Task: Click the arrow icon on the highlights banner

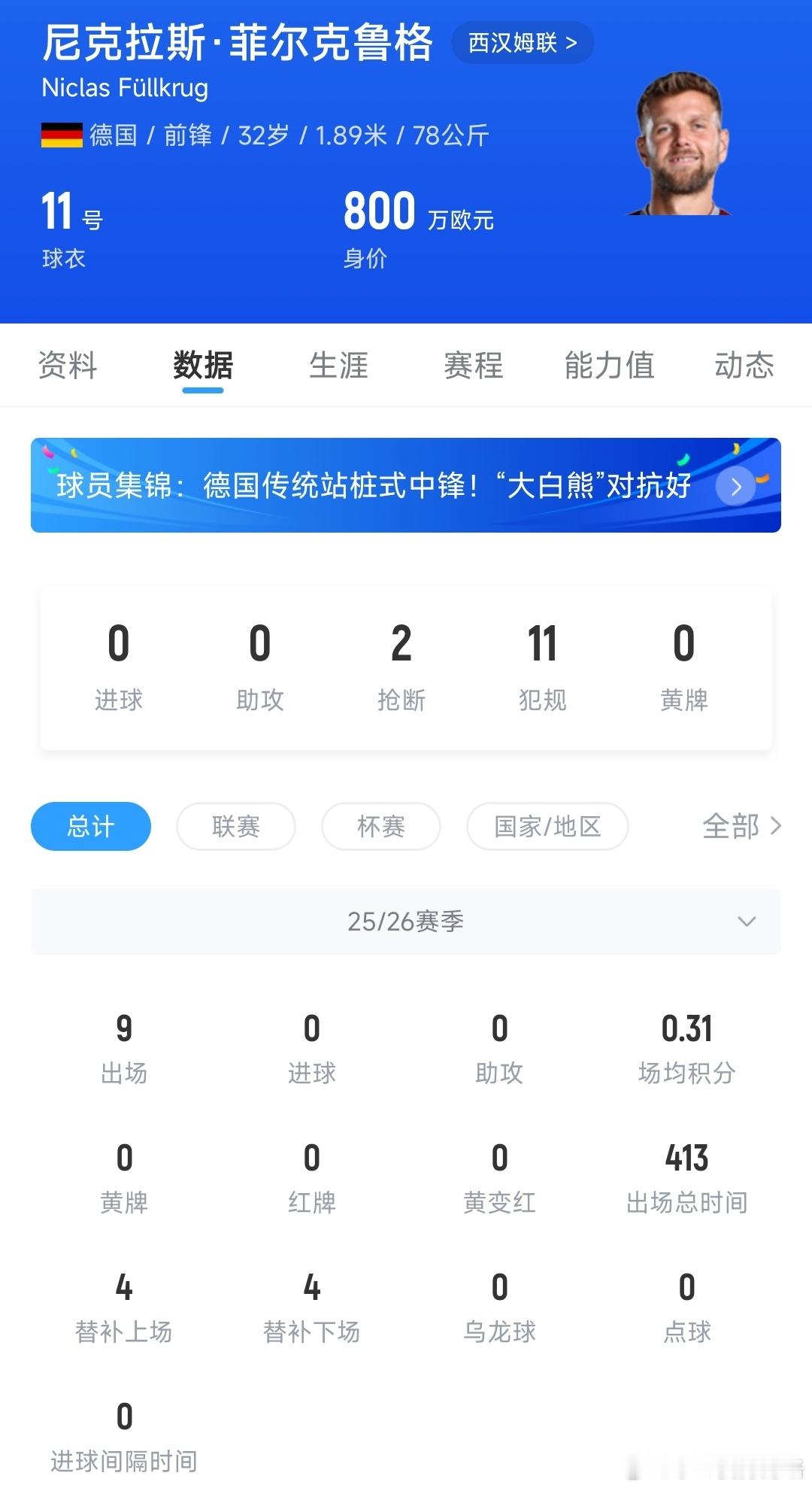Action: (x=735, y=487)
